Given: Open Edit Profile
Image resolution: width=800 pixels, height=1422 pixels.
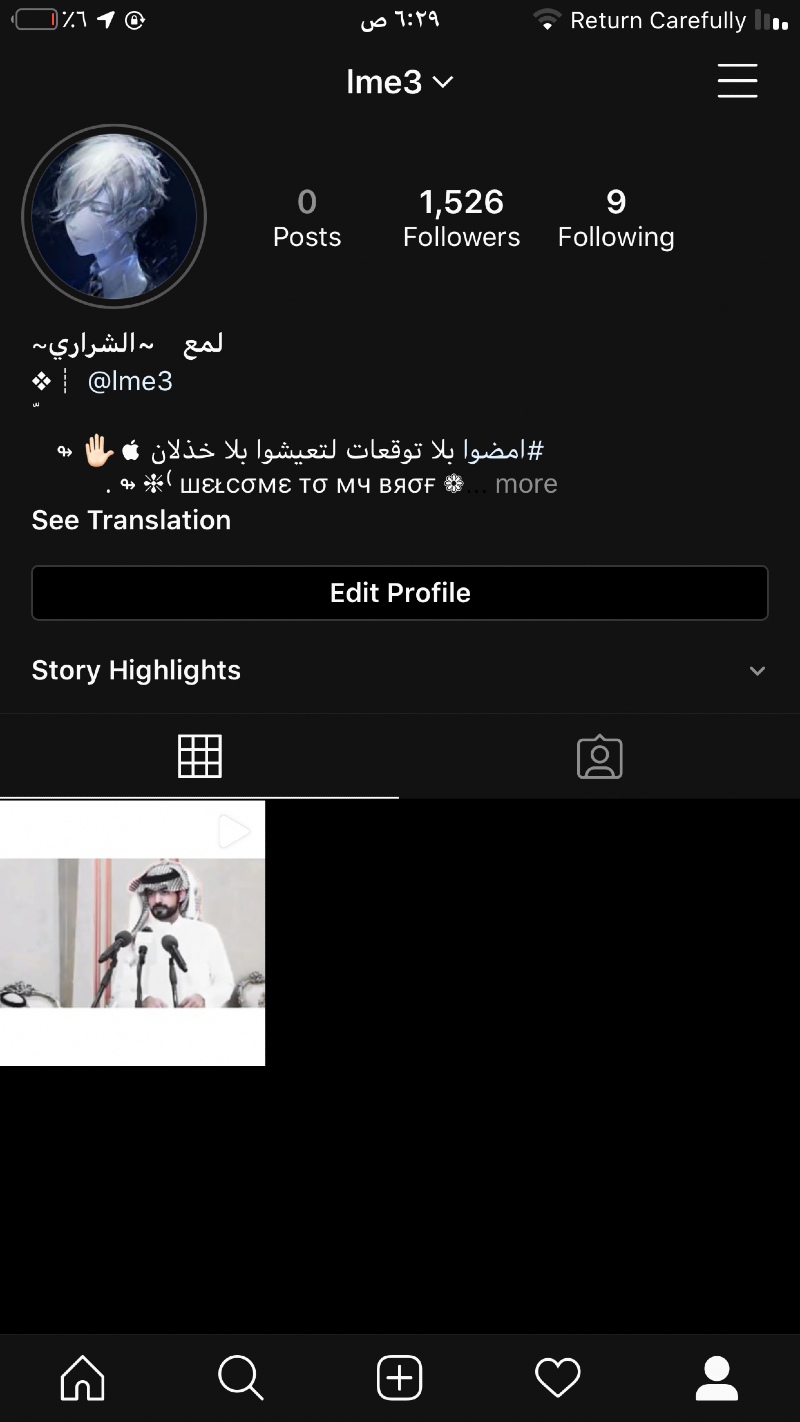Looking at the screenshot, I should [x=400, y=593].
